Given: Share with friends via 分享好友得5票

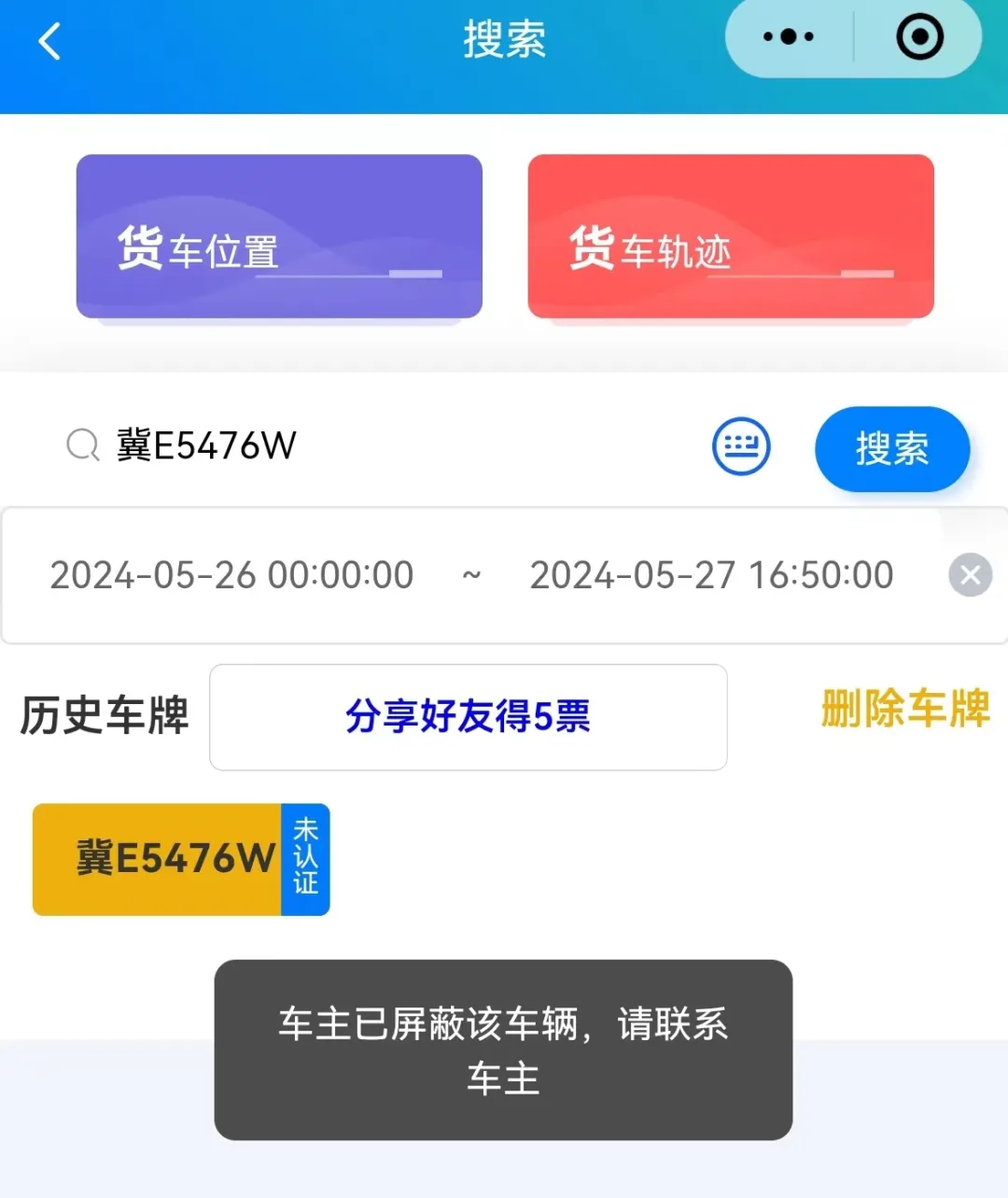Looking at the screenshot, I should [x=468, y=717].
